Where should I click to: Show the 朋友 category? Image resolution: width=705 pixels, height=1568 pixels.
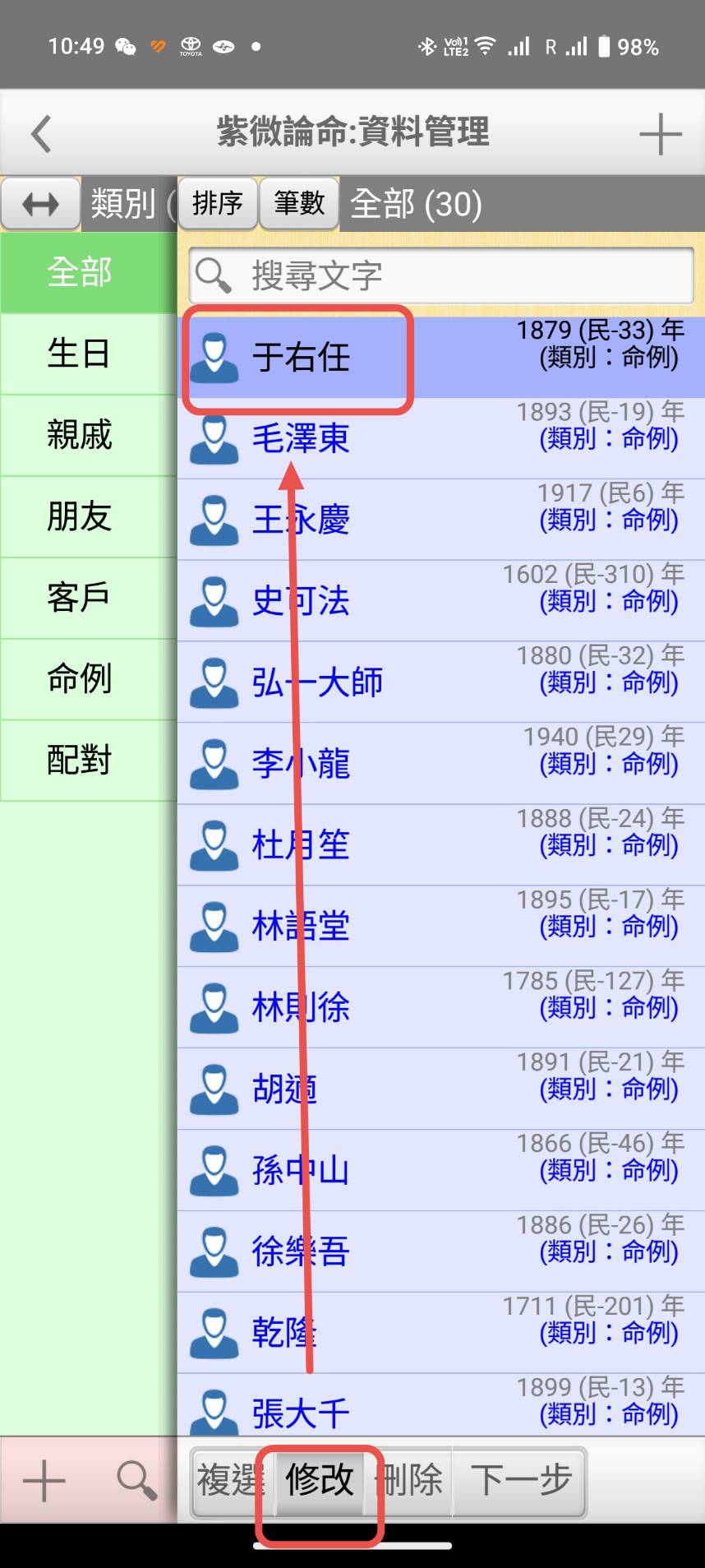point(80,516)
